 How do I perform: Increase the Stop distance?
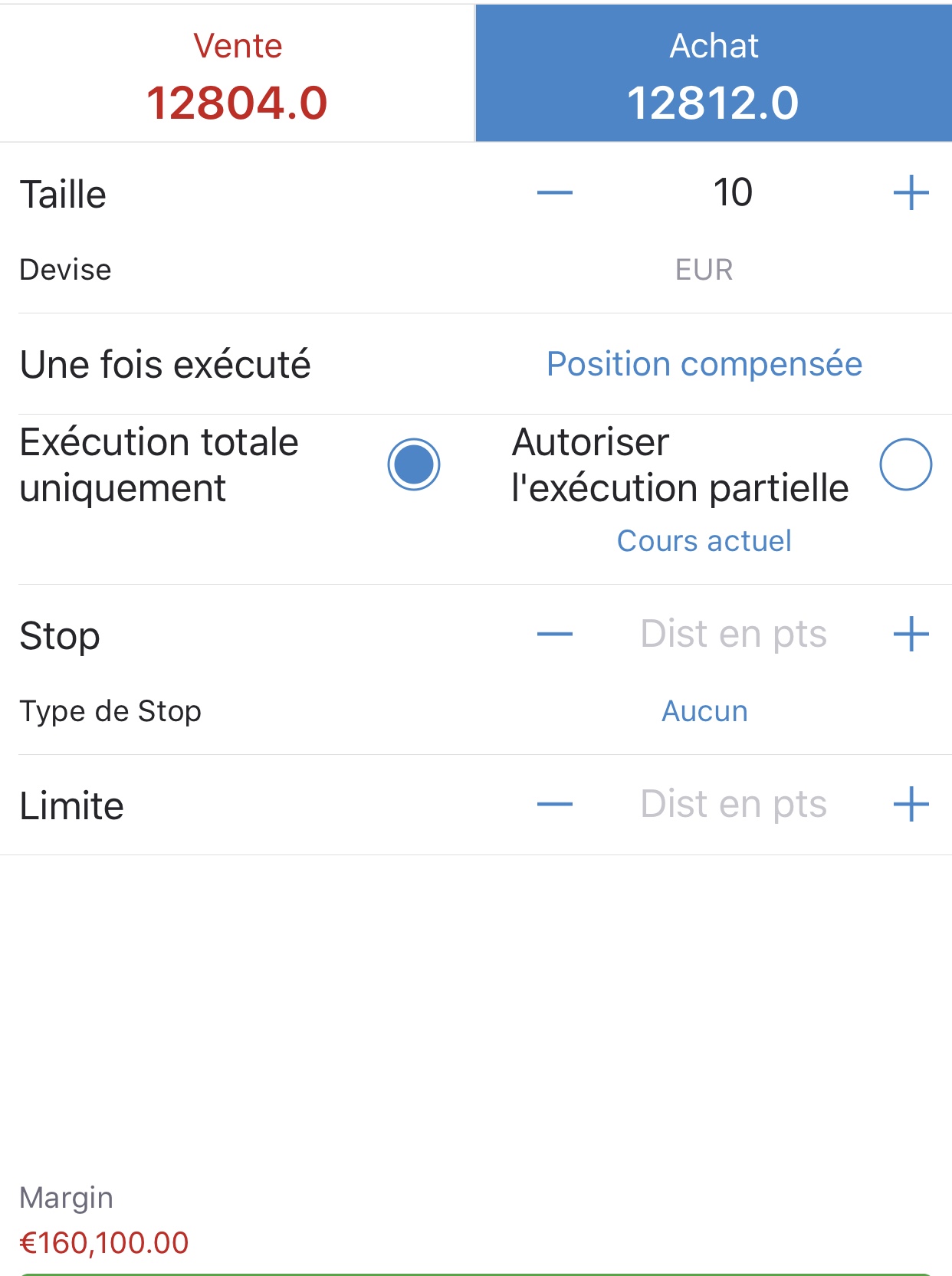(911, 635)
